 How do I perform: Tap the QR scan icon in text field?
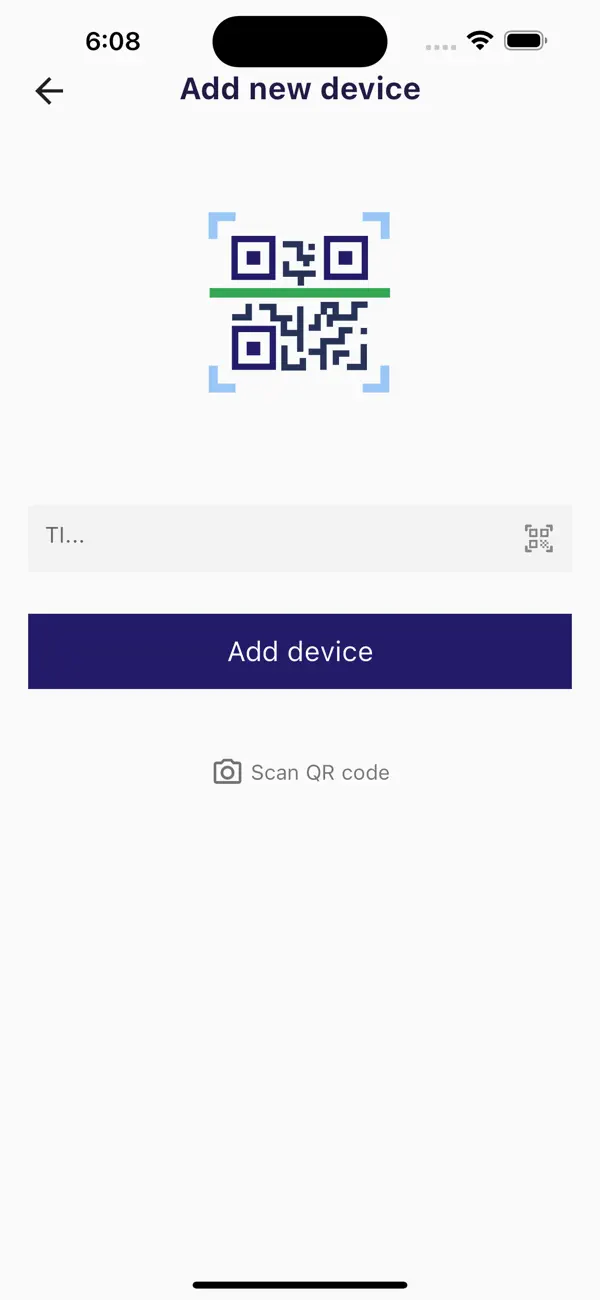[538, 539]
